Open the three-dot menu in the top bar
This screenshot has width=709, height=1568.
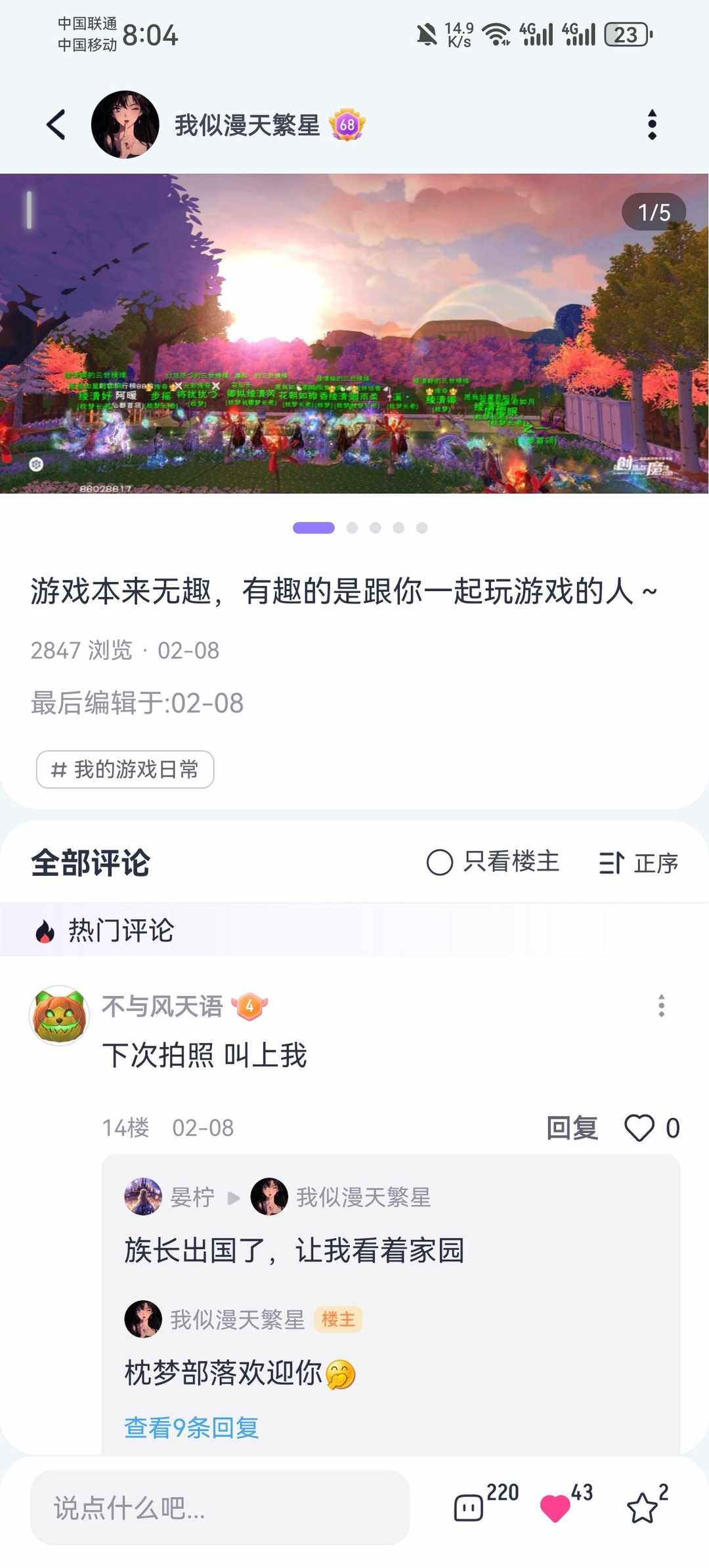click(651, 125)
